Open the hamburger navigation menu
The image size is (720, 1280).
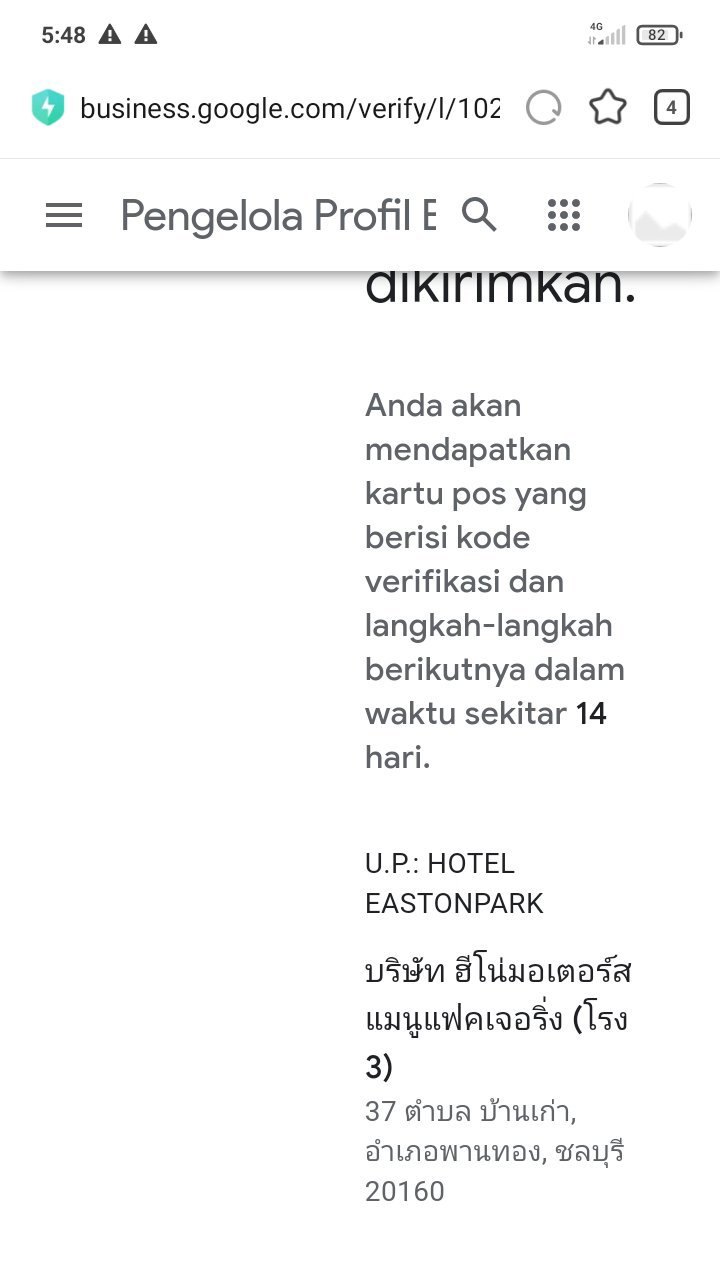[x=64, y=215]
